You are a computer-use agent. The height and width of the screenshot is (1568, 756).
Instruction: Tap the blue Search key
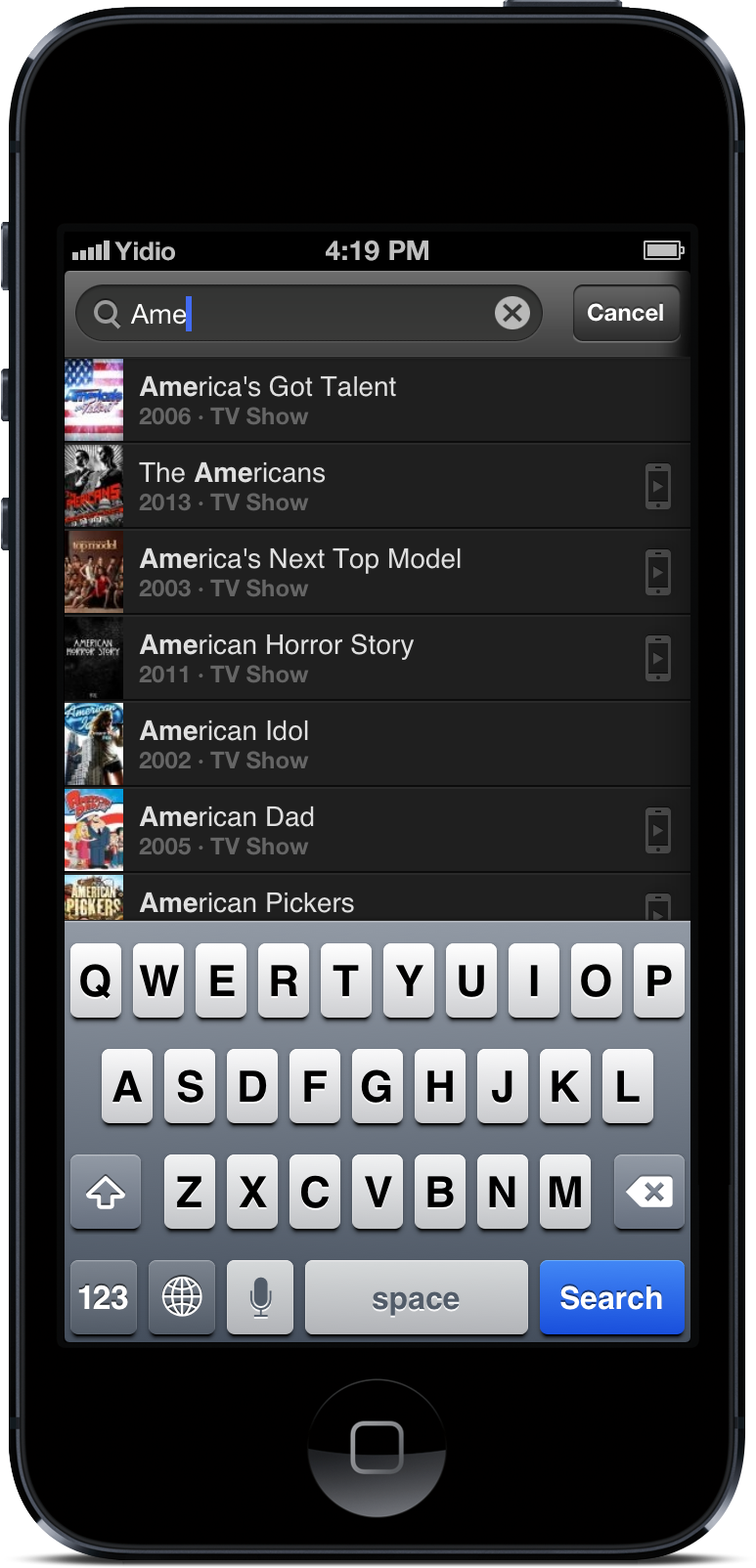[611, 1297]
